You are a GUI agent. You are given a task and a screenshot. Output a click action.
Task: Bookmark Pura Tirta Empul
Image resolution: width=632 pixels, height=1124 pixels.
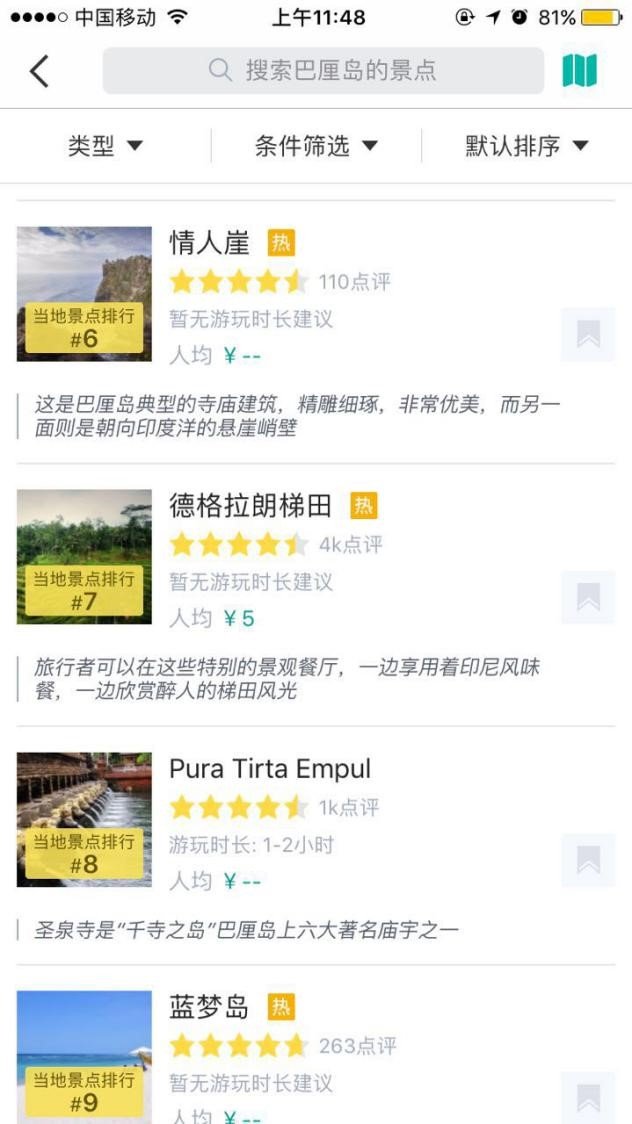click(588, 860)
